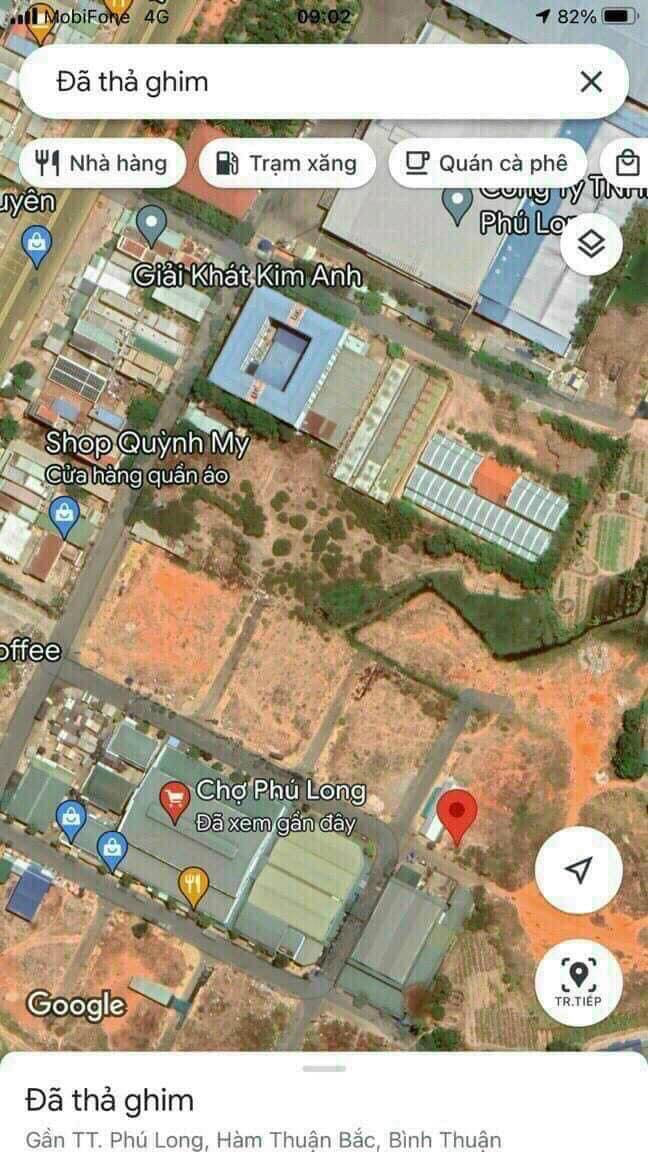The image size is (648, 1152).
Task: Center map on my location
Action: [x=578, y=870]
